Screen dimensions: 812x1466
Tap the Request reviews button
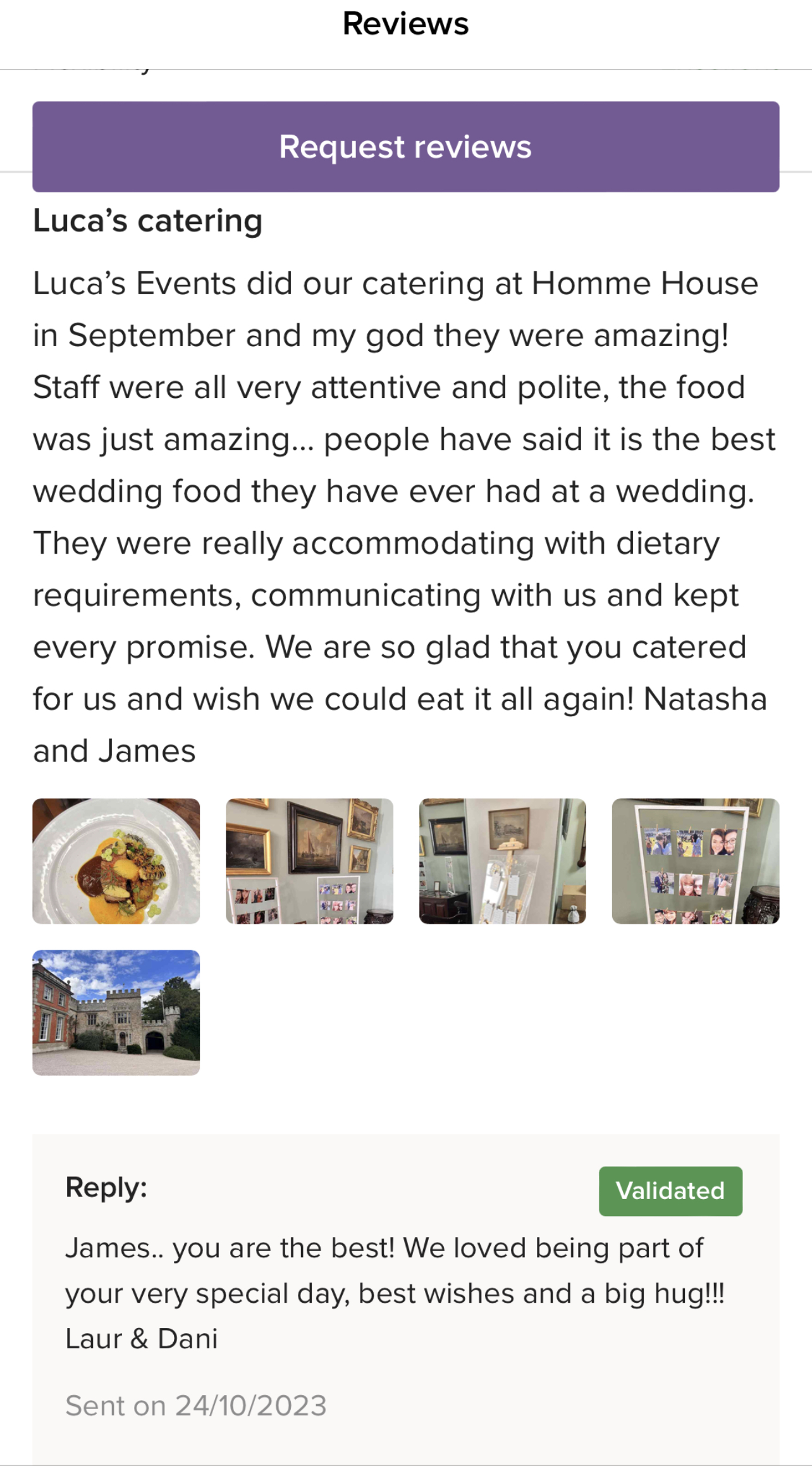405,146
